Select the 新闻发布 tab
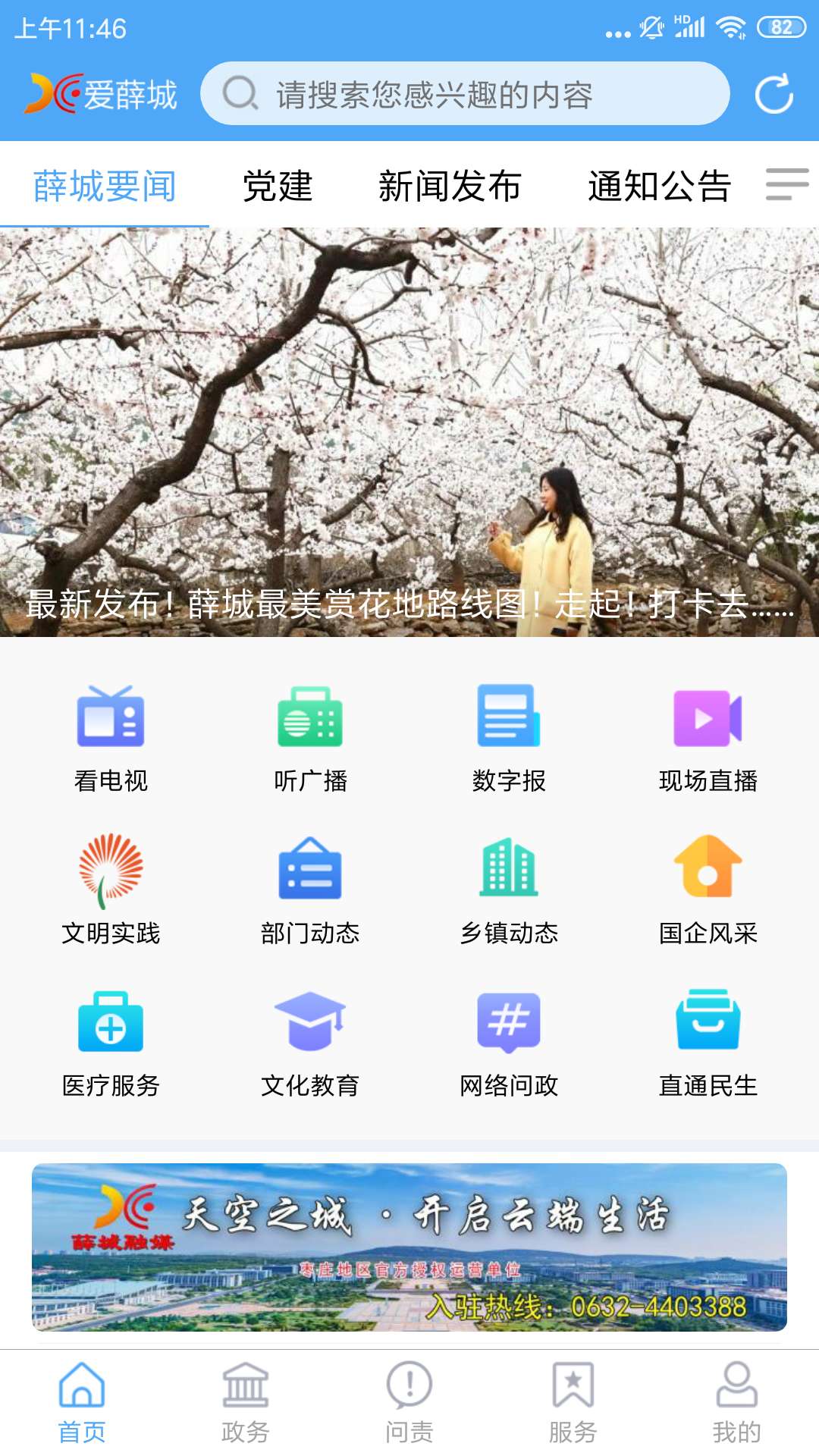Viewport: 819px width, 1456px height. (x=450, y=186)
